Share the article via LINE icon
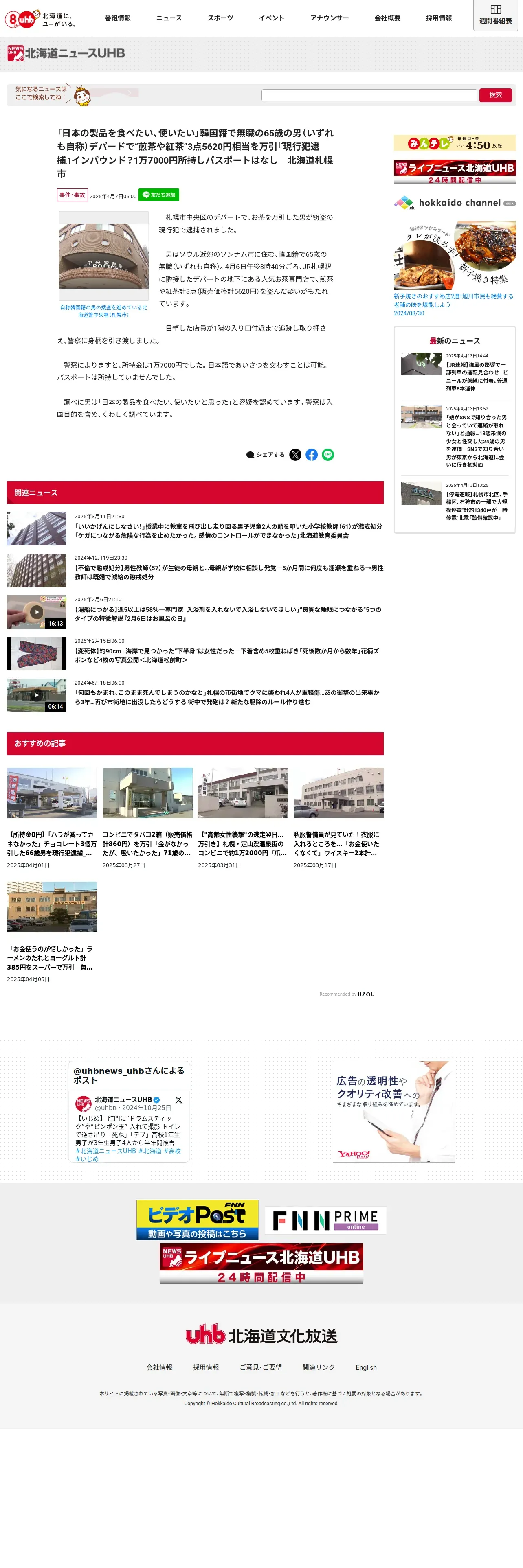The image size is (523, 1568). click(328, 455)
